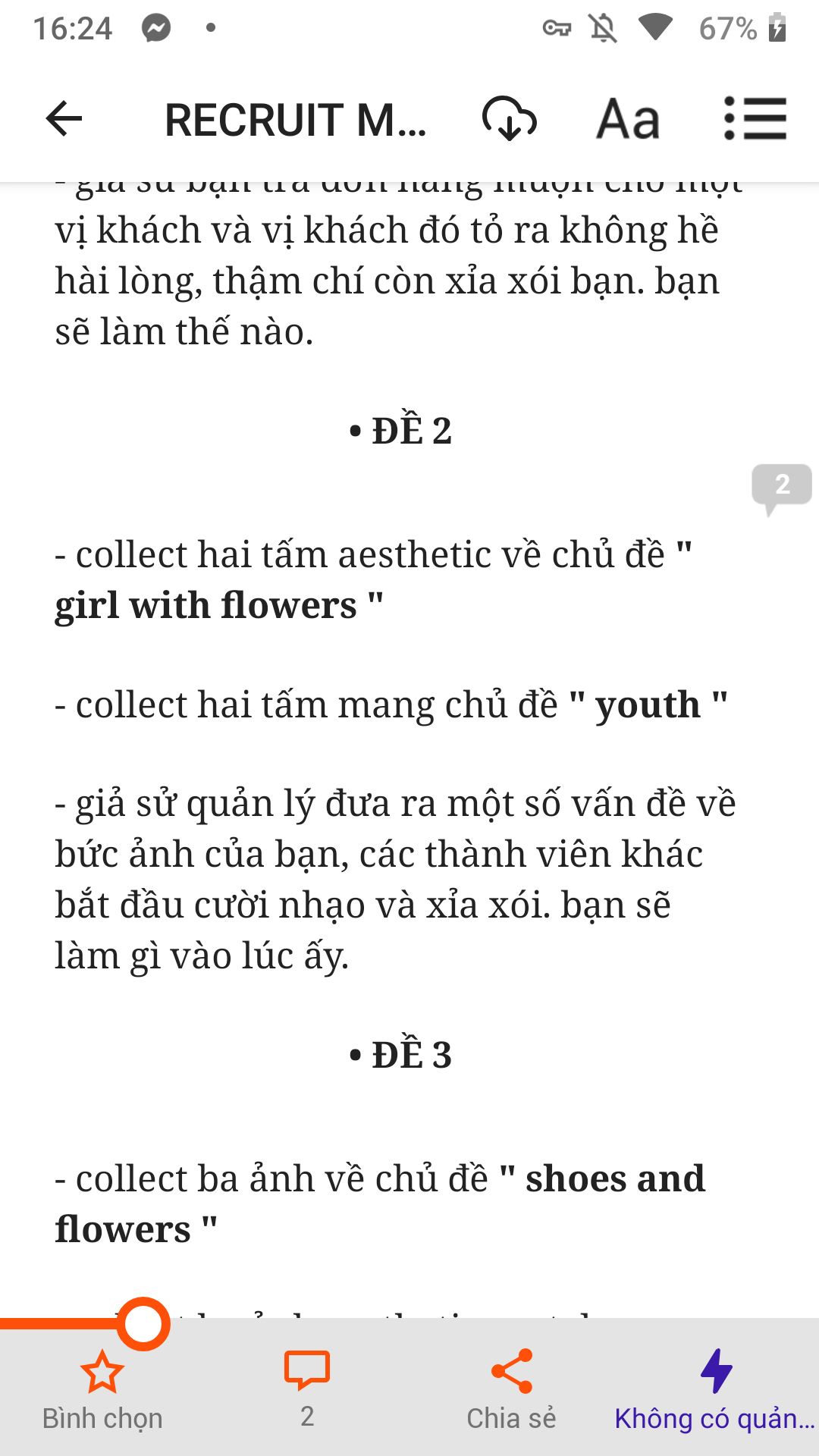Share this chapter via Chia sẻ
819x1456 pixels.
point(512,1389)
